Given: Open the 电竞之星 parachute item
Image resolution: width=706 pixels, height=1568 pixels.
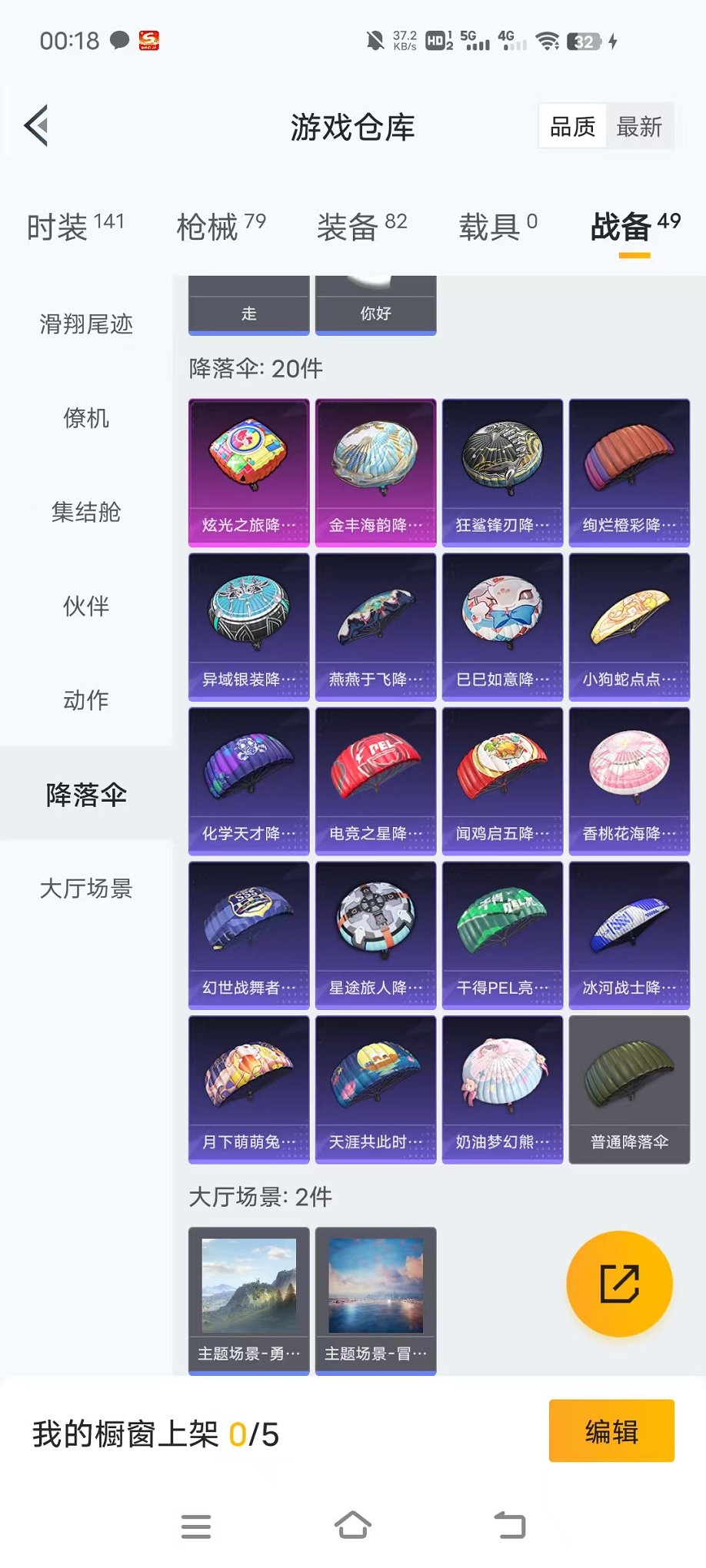Looking at the screenshot, I should pos(375,781).
